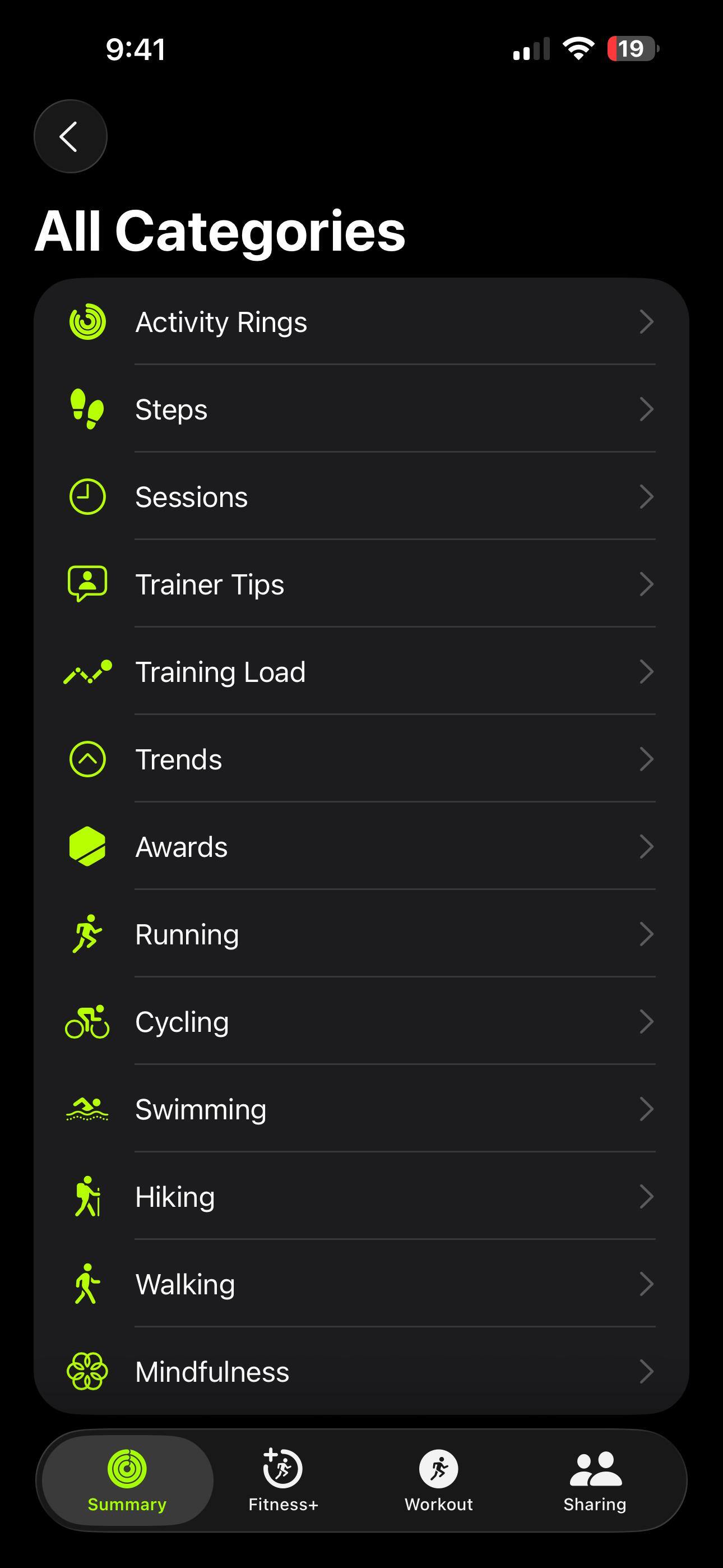Open the Sharing tab
Screen dimensions: 723x1568
coord(595,1481)
